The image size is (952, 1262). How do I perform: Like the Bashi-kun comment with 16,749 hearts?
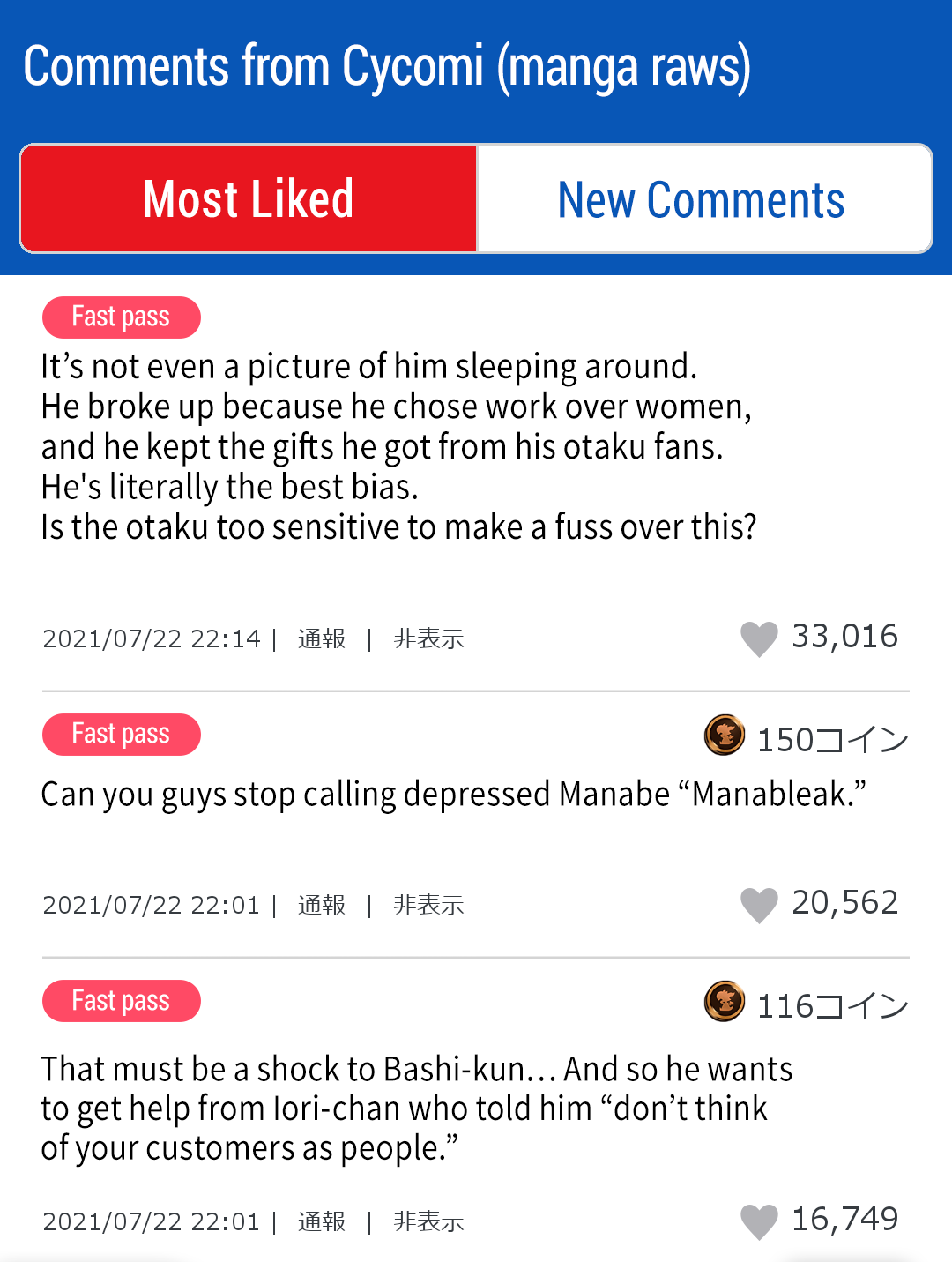coord(759,1221)
